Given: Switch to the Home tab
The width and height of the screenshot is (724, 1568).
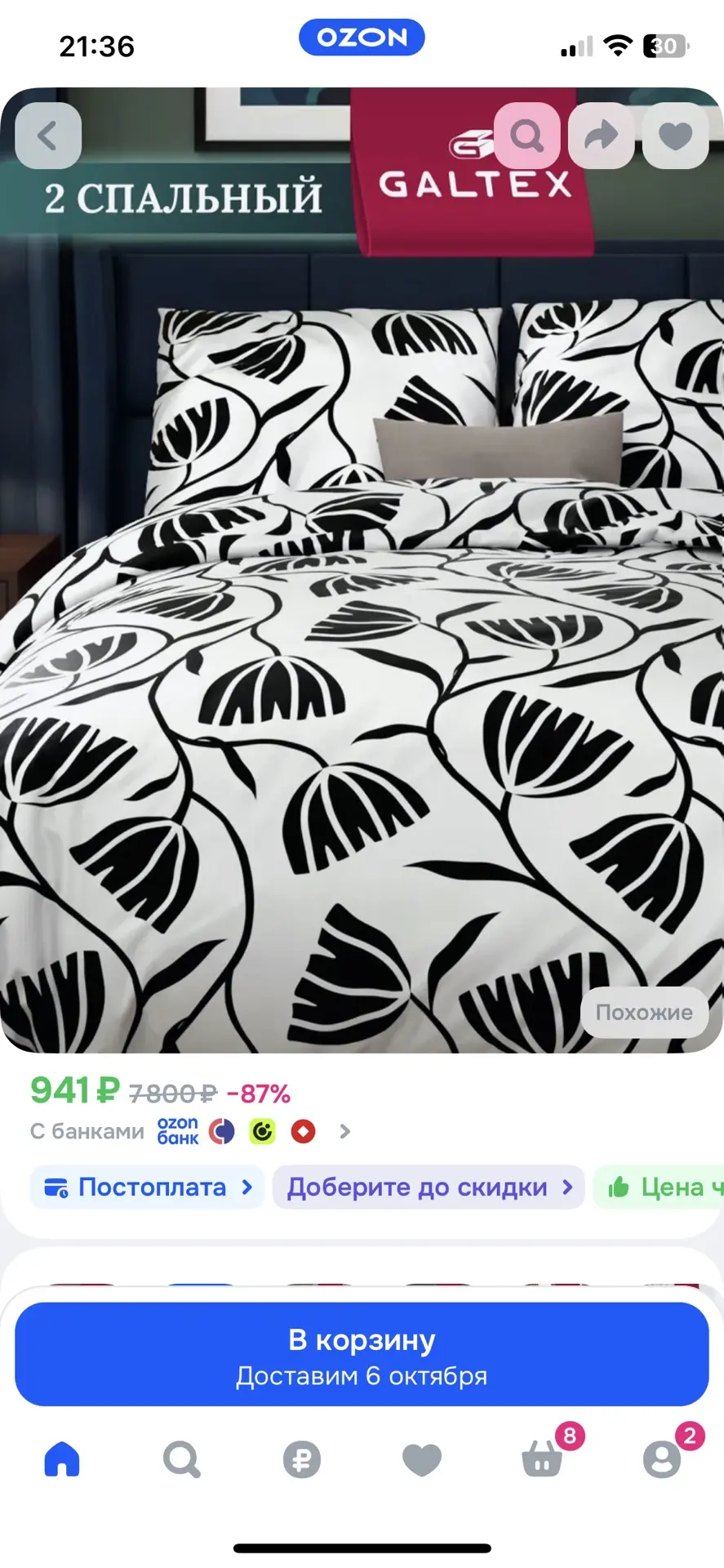Looking at the screenshot, I should (x=62, y=1459).
